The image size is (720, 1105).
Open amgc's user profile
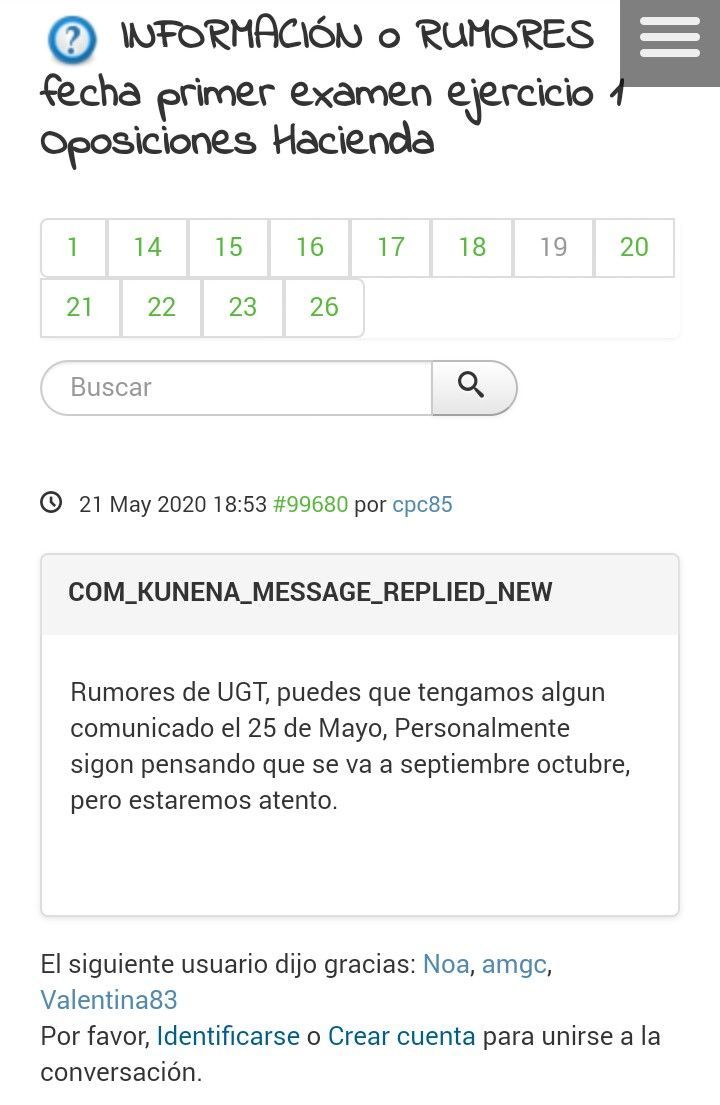pos(514,964)
